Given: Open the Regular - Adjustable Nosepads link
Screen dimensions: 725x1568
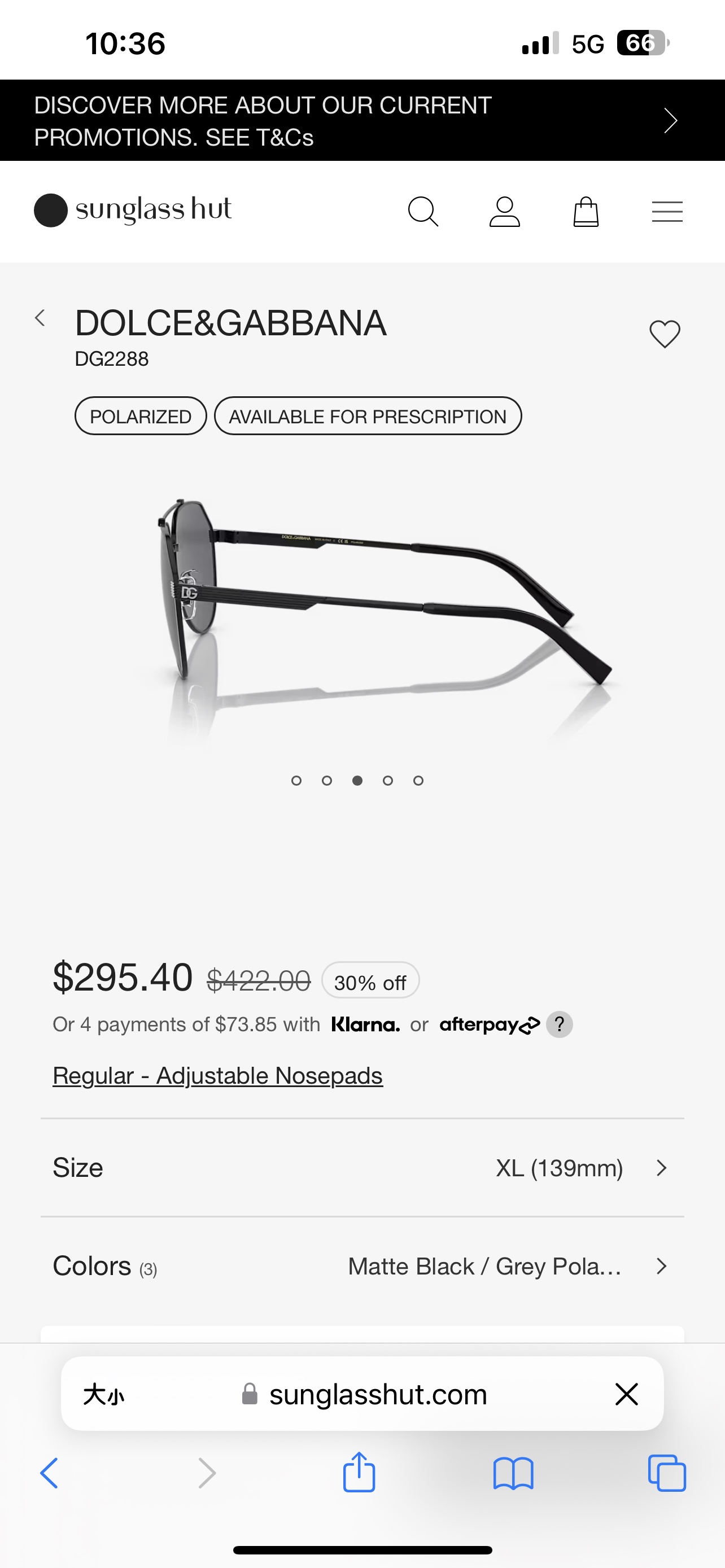Looking at the screenshot, I should (x=217, y=1076).
